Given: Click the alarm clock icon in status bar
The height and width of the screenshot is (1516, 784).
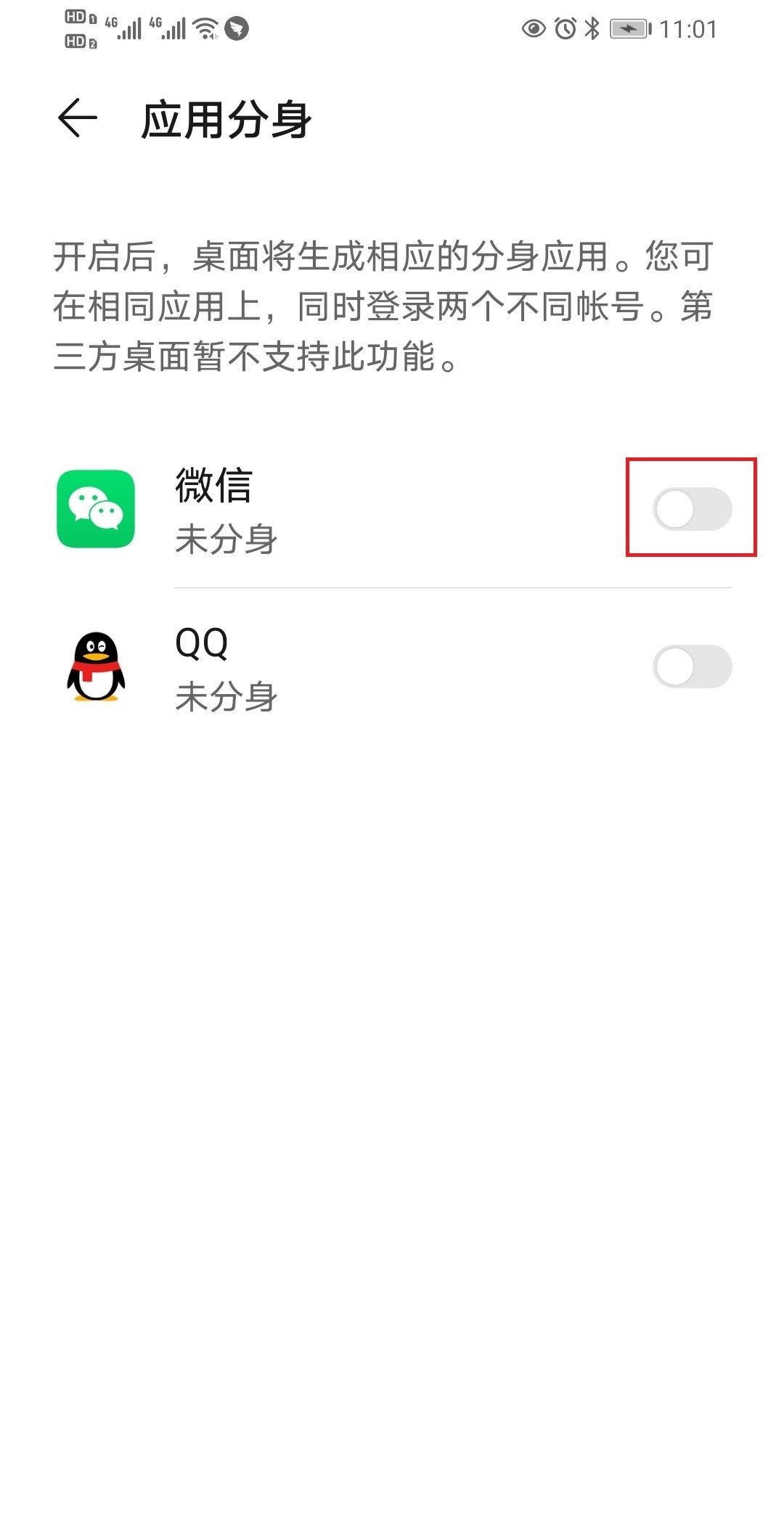Looking at the screenshot, I should (567, 28).
